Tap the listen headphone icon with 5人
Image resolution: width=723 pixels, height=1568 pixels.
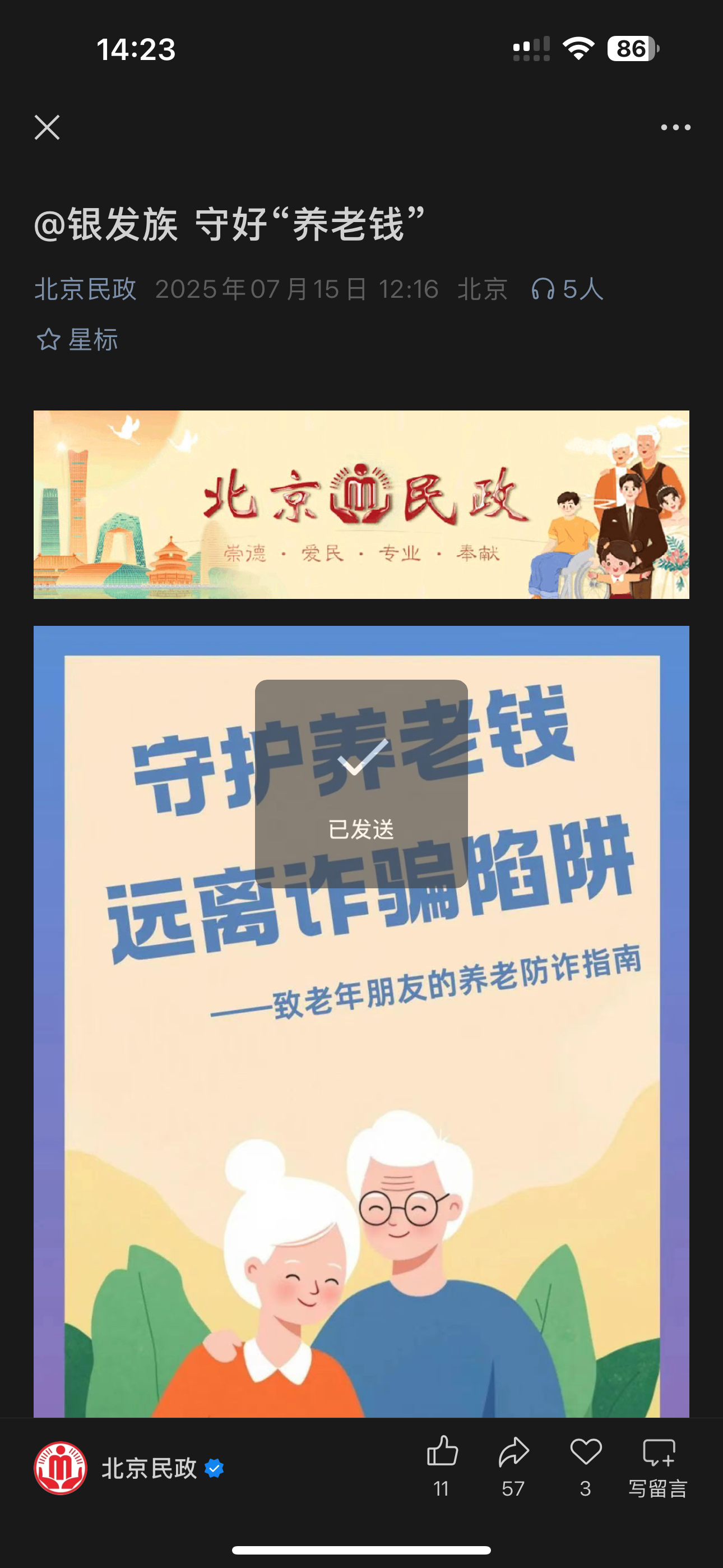[x=566, y=289]
